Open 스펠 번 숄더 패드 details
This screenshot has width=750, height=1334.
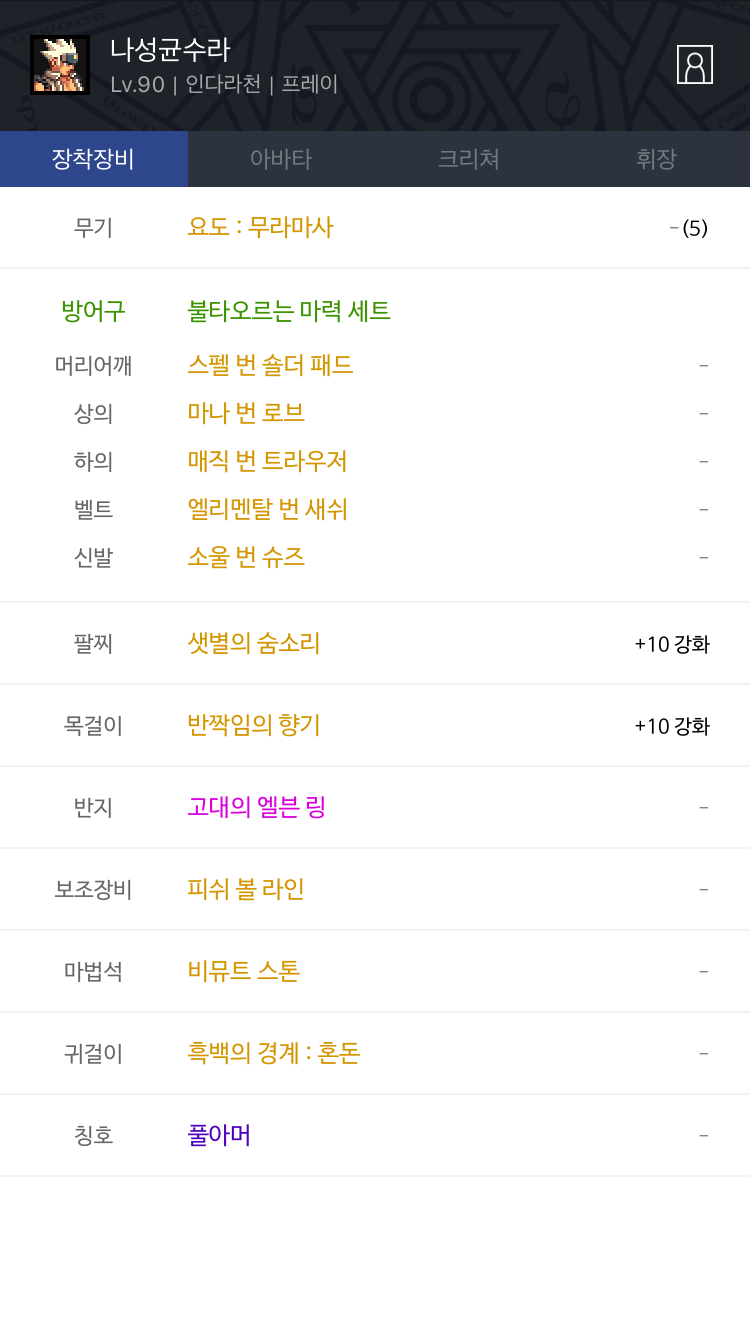tap(270, 365)
